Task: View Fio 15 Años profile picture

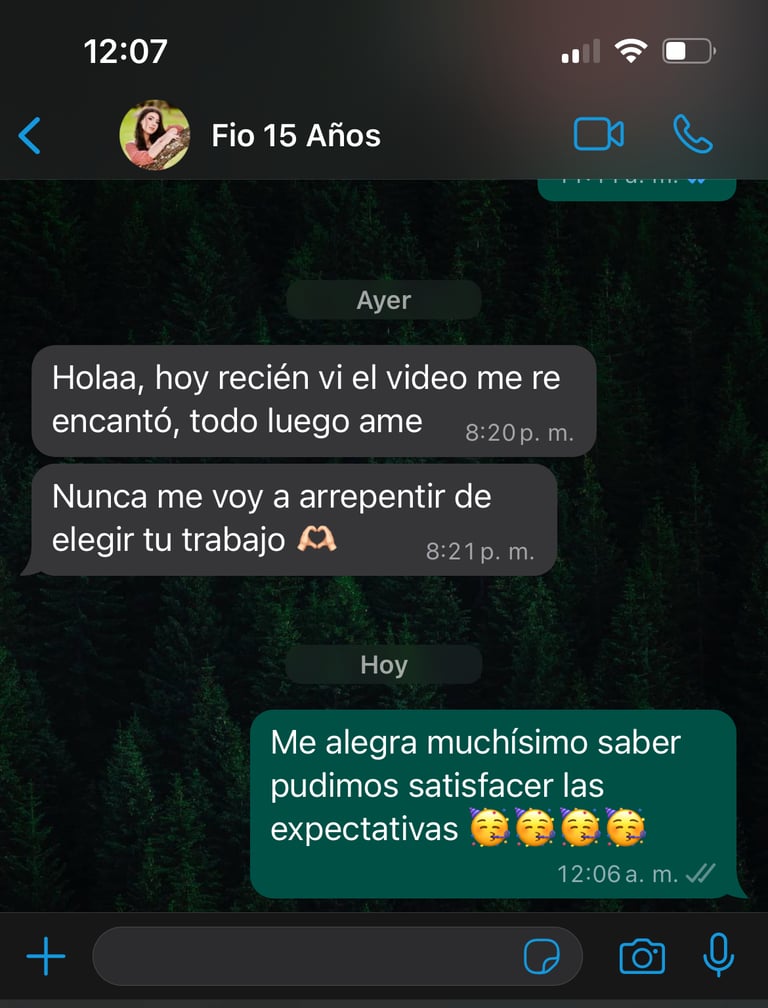Action: [155, 135]
